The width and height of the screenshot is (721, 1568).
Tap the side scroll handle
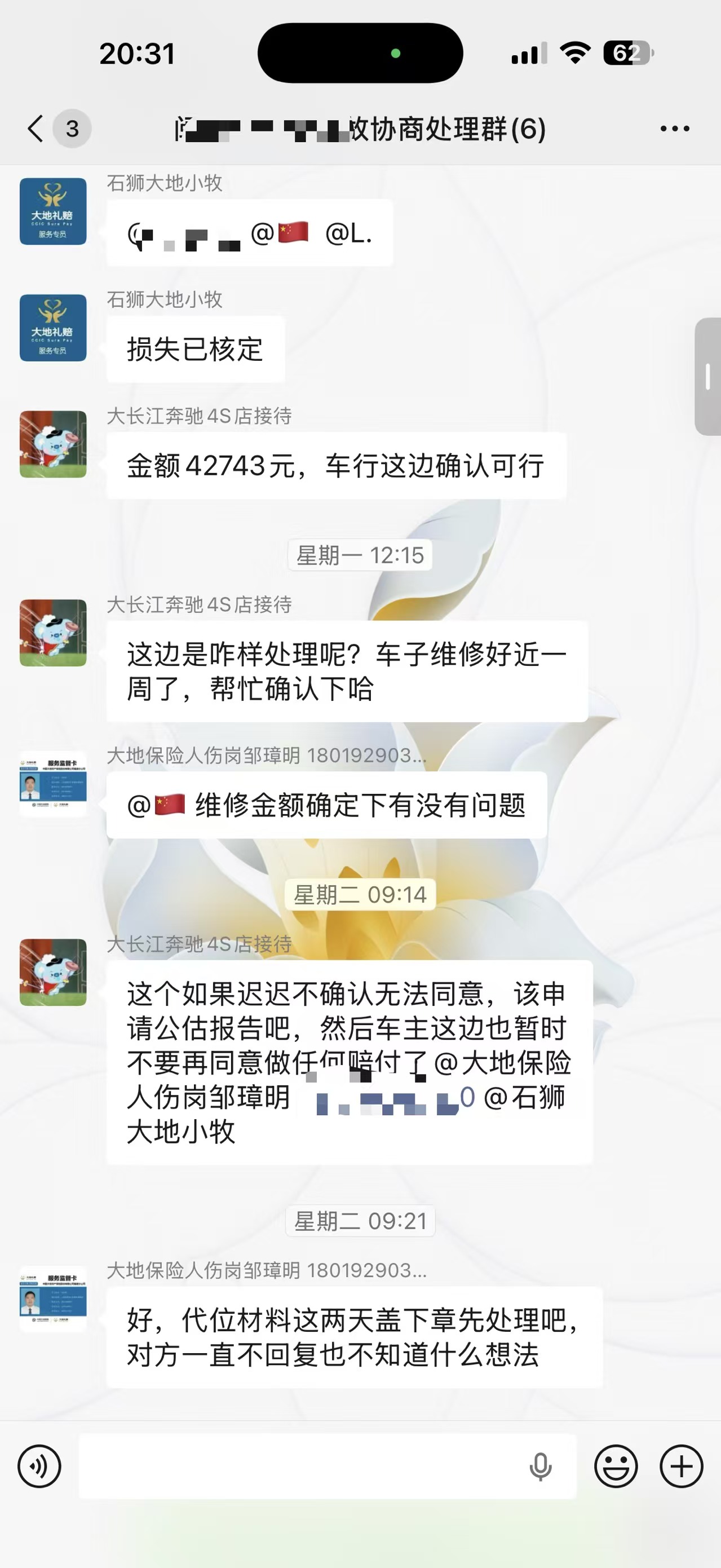707,376
